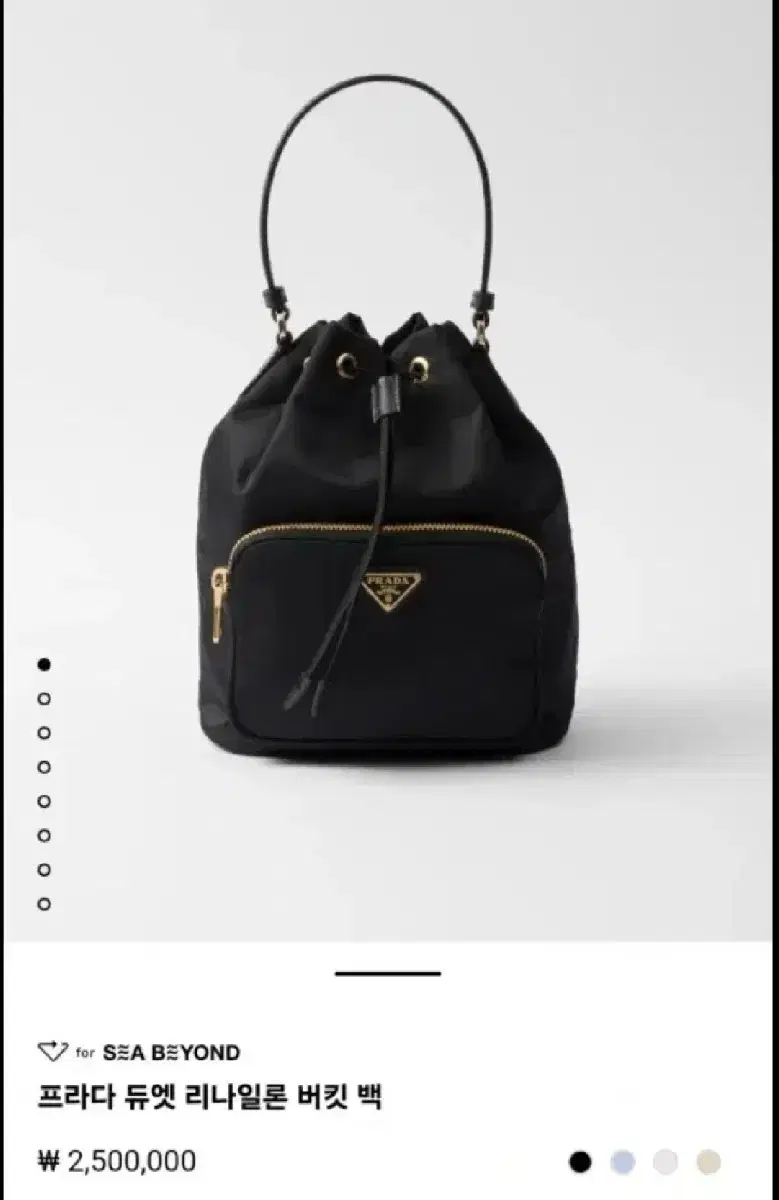
Task: Select the third carousel dot indicator
Action: click(x=41, y=732)
